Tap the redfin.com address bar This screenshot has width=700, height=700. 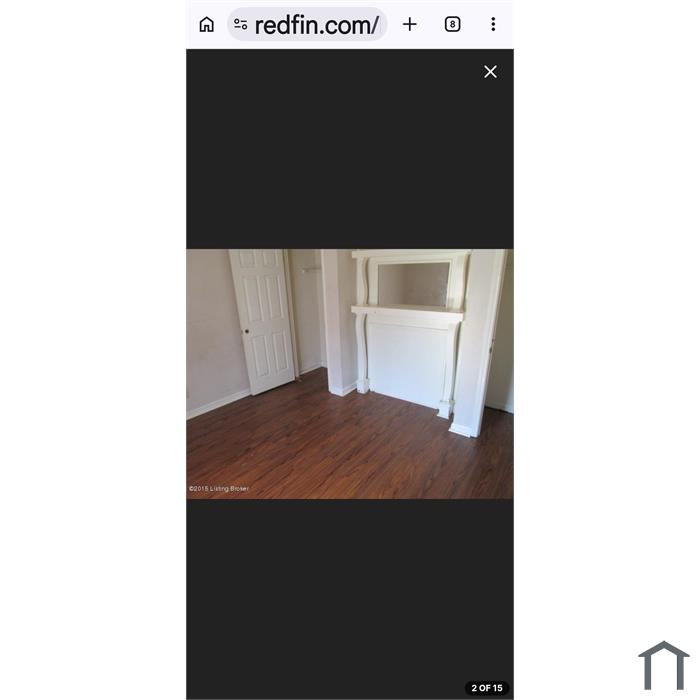click(316, 25)
